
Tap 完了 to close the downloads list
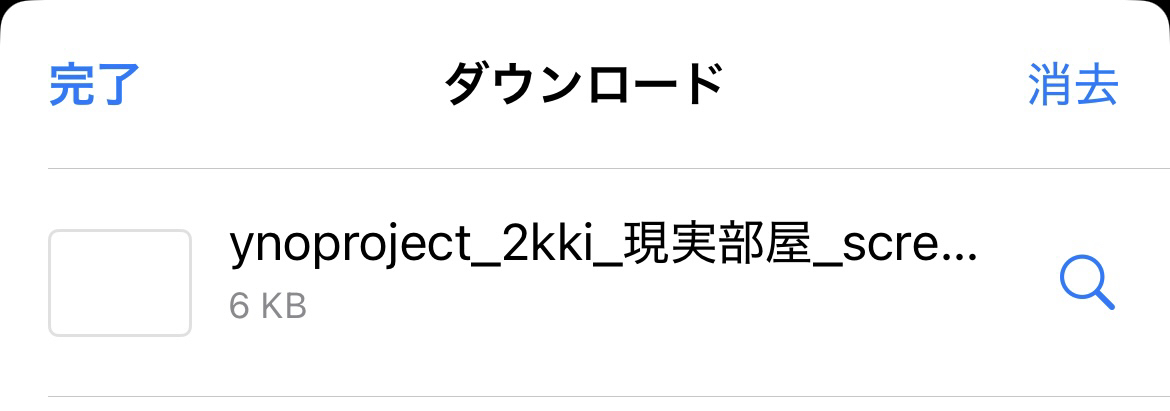click(94, 86)
